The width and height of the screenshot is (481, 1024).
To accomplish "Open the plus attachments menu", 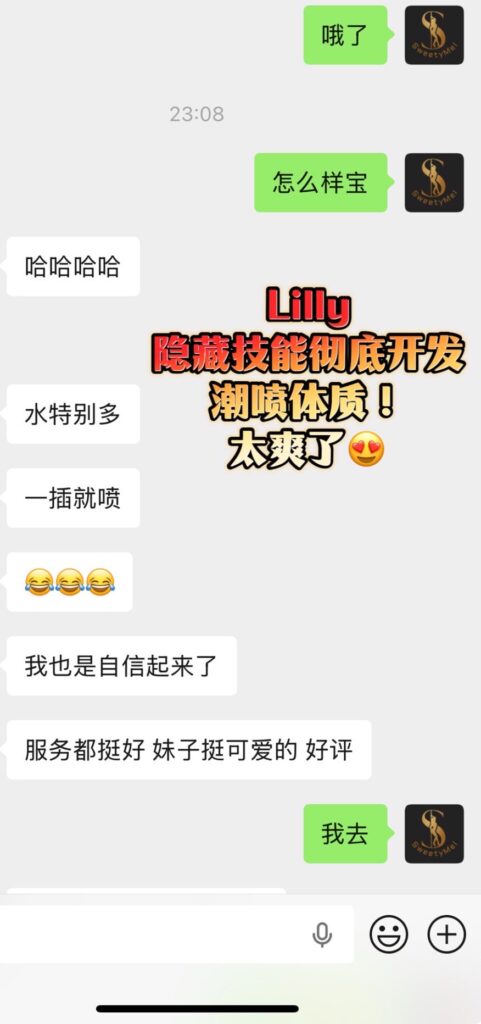I will [x=446, y=935].
